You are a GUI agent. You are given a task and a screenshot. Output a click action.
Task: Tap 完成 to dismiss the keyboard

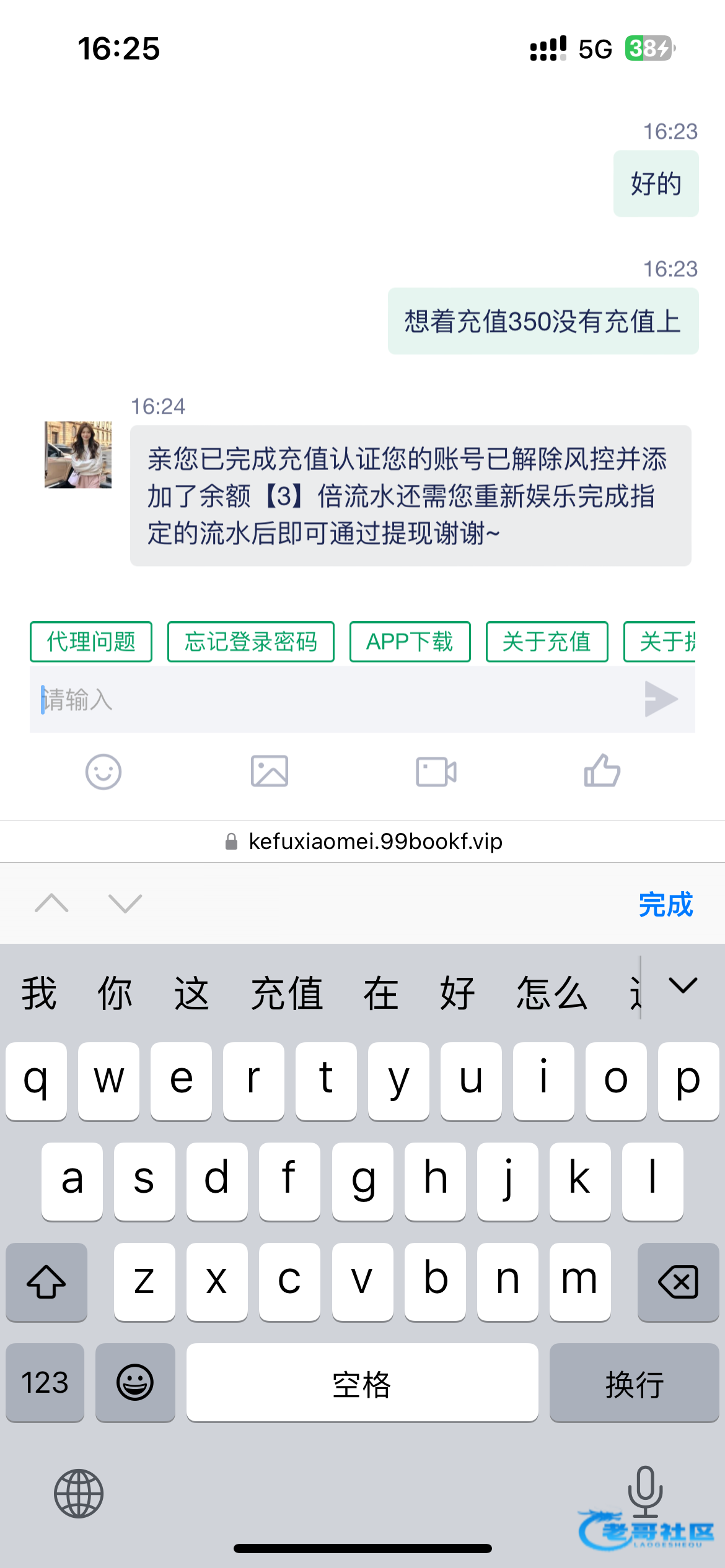666,904
